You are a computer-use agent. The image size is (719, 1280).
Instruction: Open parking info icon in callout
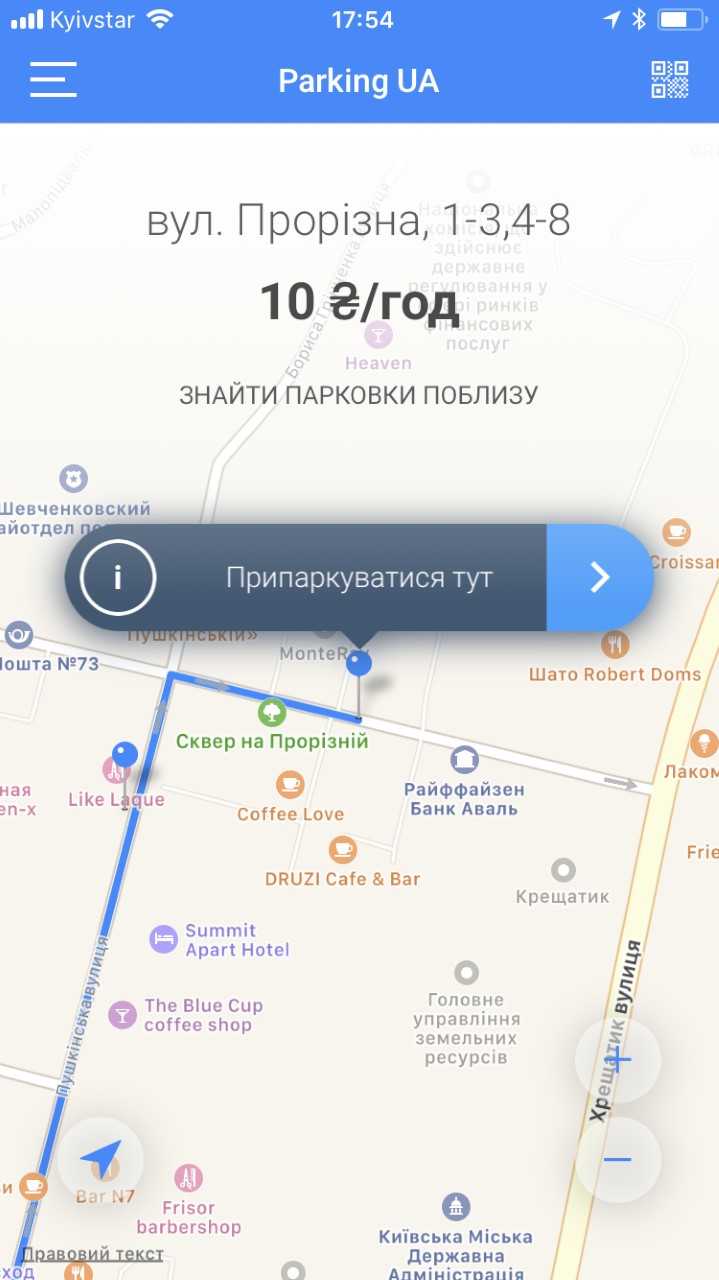(118, 577)
